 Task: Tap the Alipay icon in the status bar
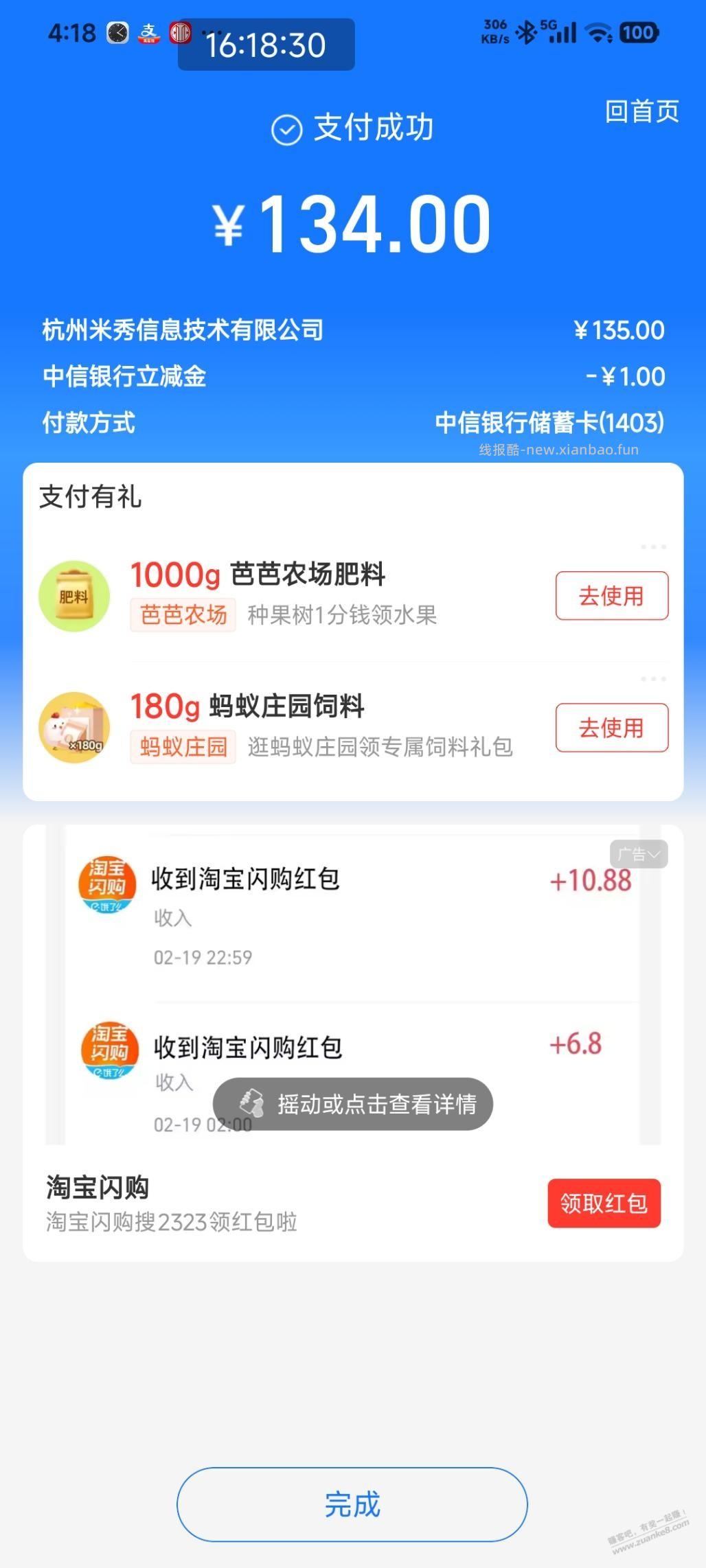[x=148, y=32]
